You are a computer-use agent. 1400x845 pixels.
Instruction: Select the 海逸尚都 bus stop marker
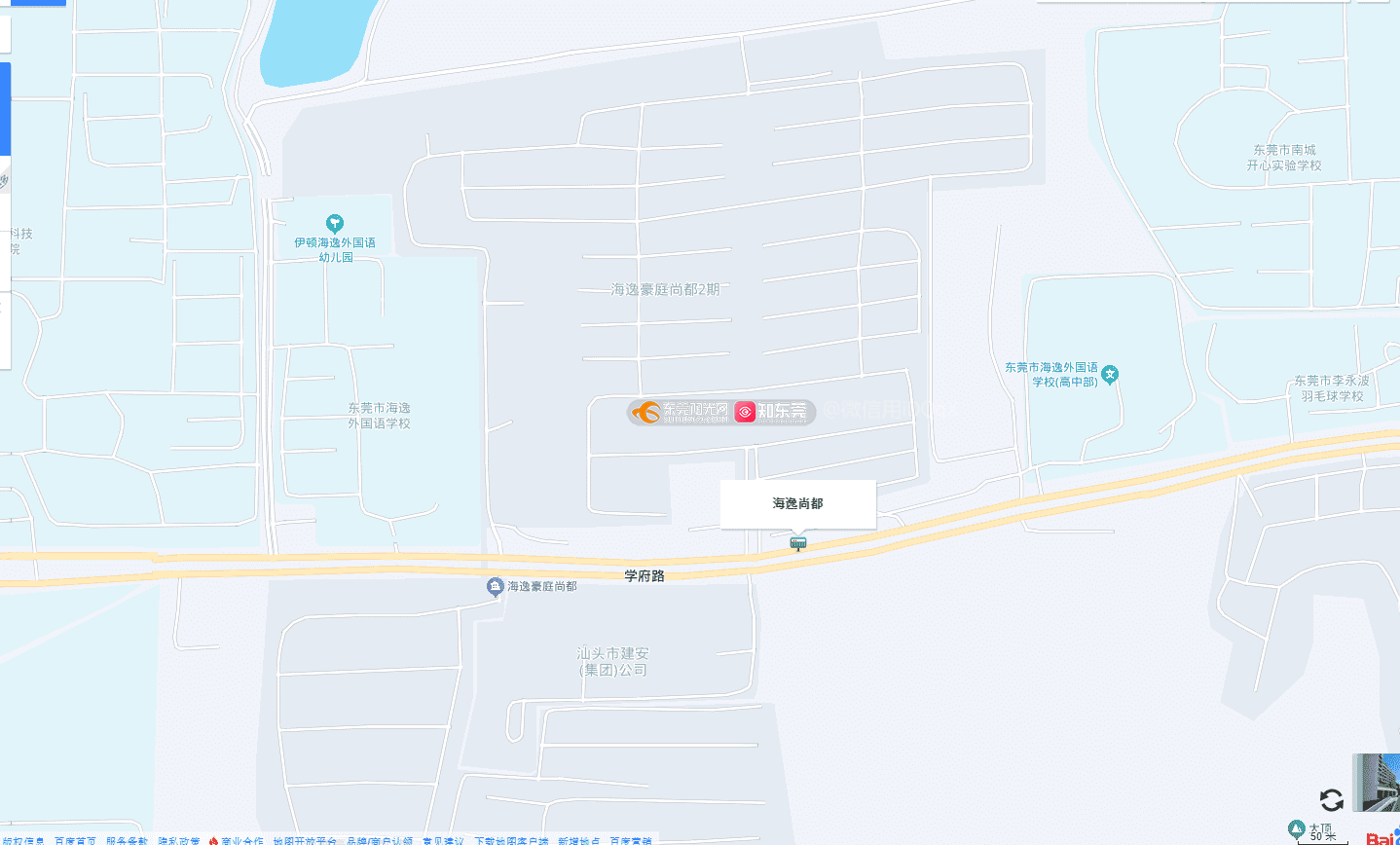coord(798,543)
